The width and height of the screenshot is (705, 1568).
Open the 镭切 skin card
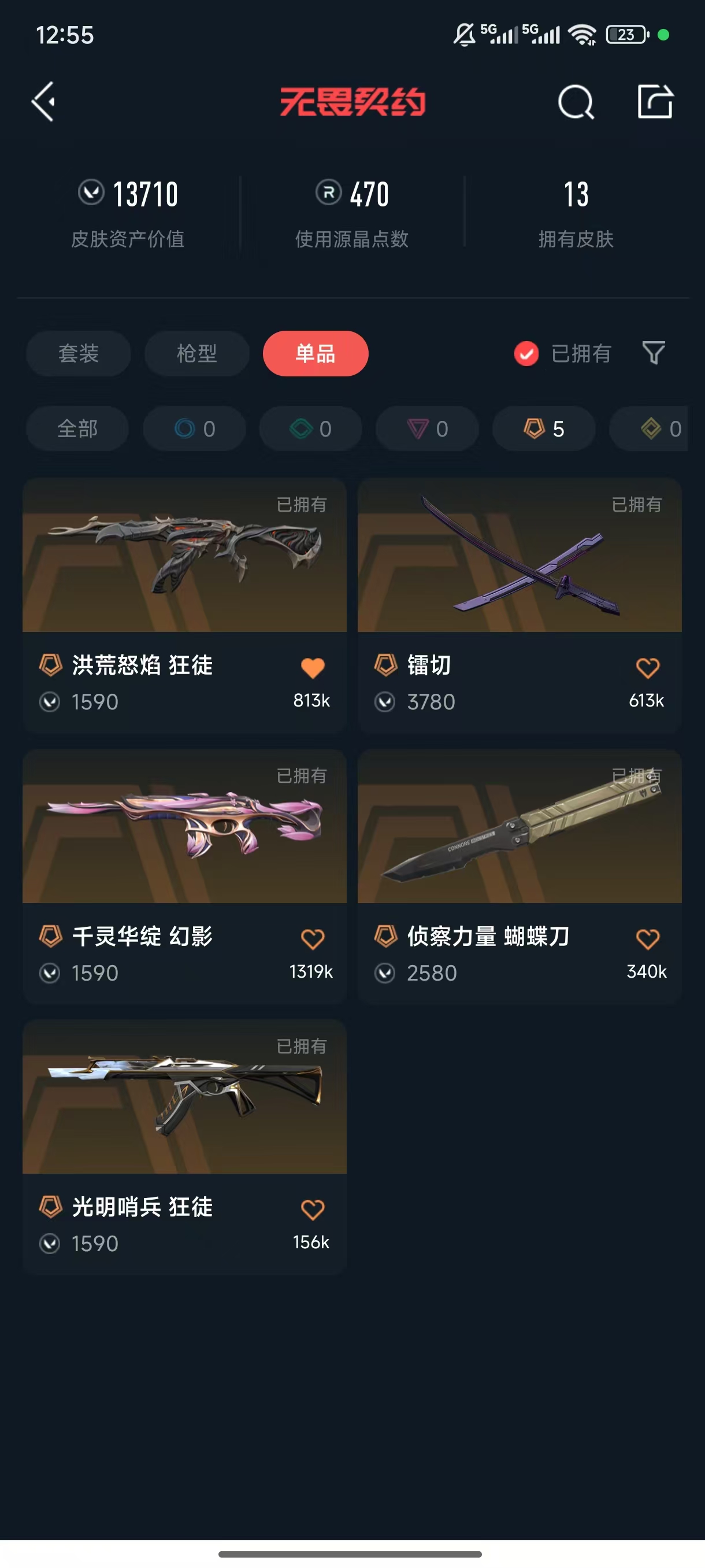[x=520, y=606]
